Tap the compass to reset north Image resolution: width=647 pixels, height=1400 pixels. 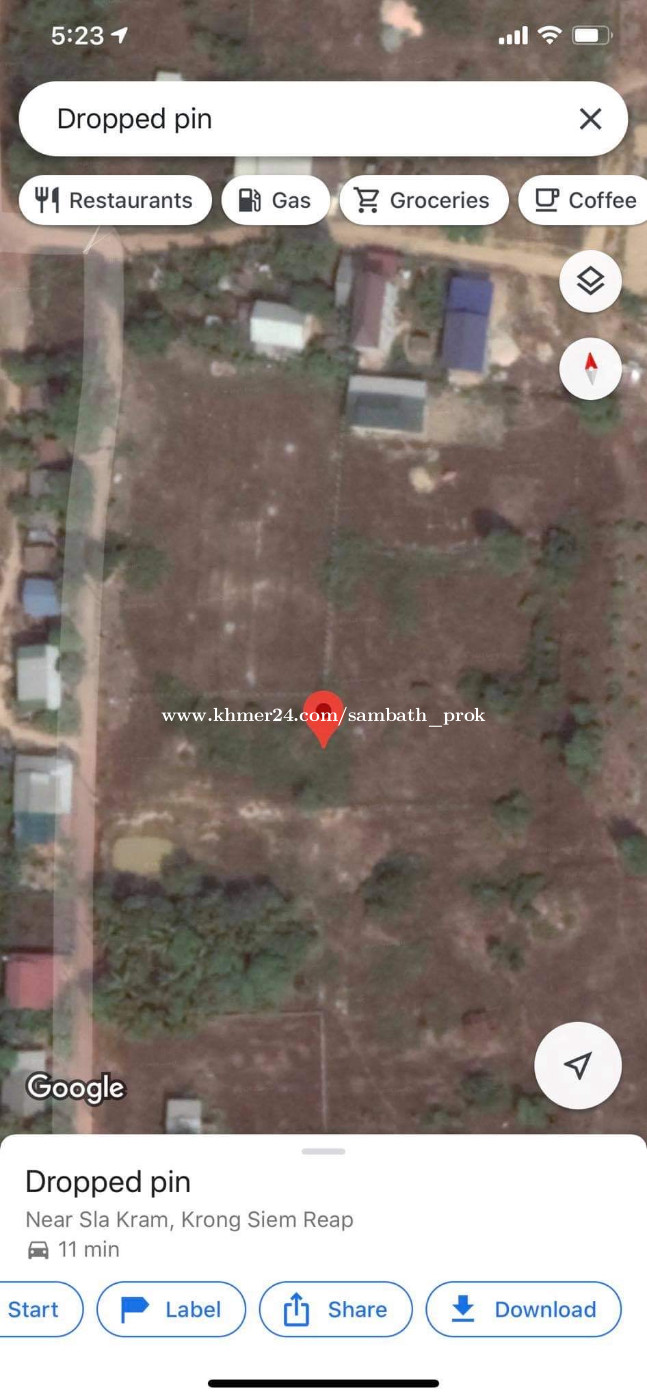(590, 369)
